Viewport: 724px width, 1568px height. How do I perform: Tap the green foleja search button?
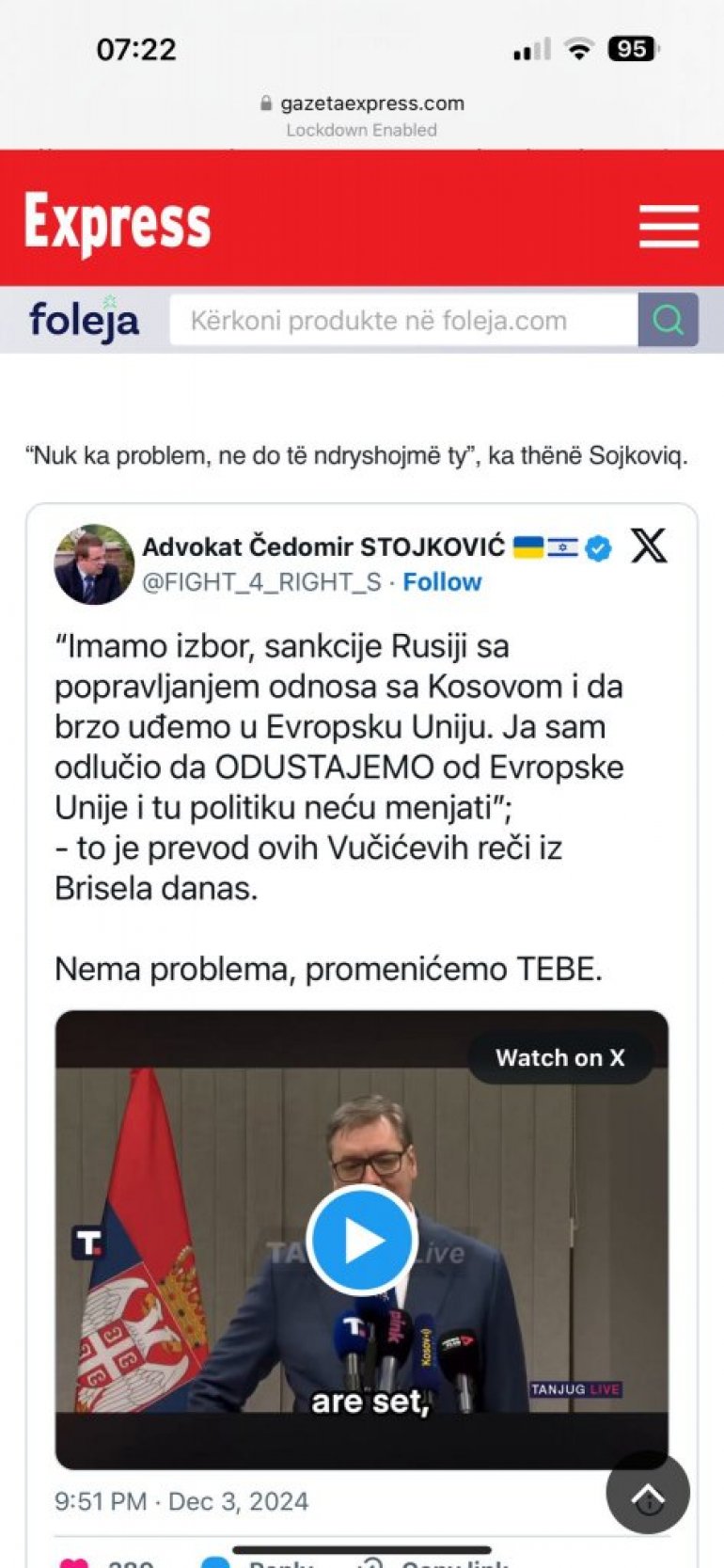pos(668,321)
